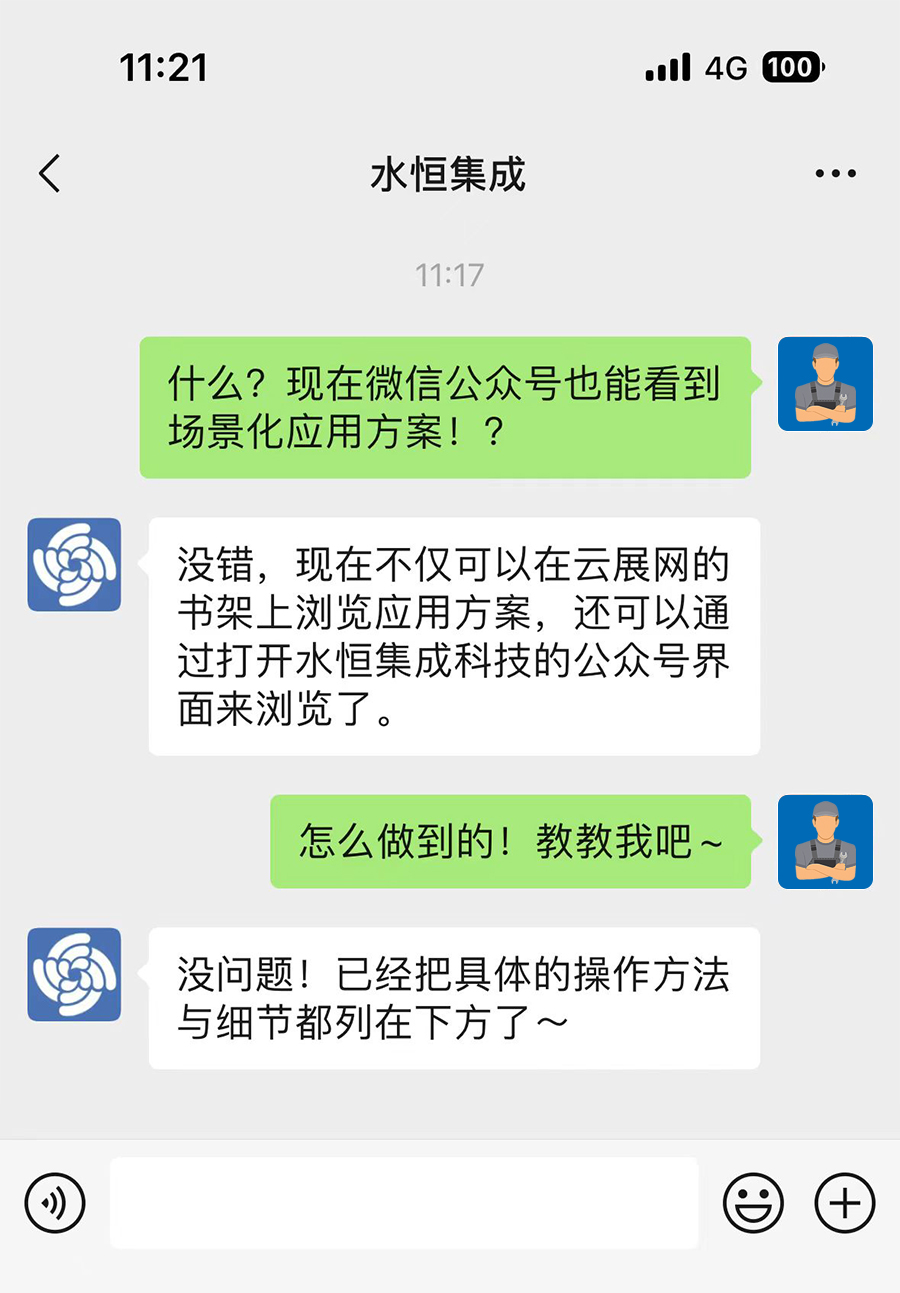Open sender's avatar beside the 怎么做到的 message
The height and width of the screenshot is (1293, 900).
point(825,841)
